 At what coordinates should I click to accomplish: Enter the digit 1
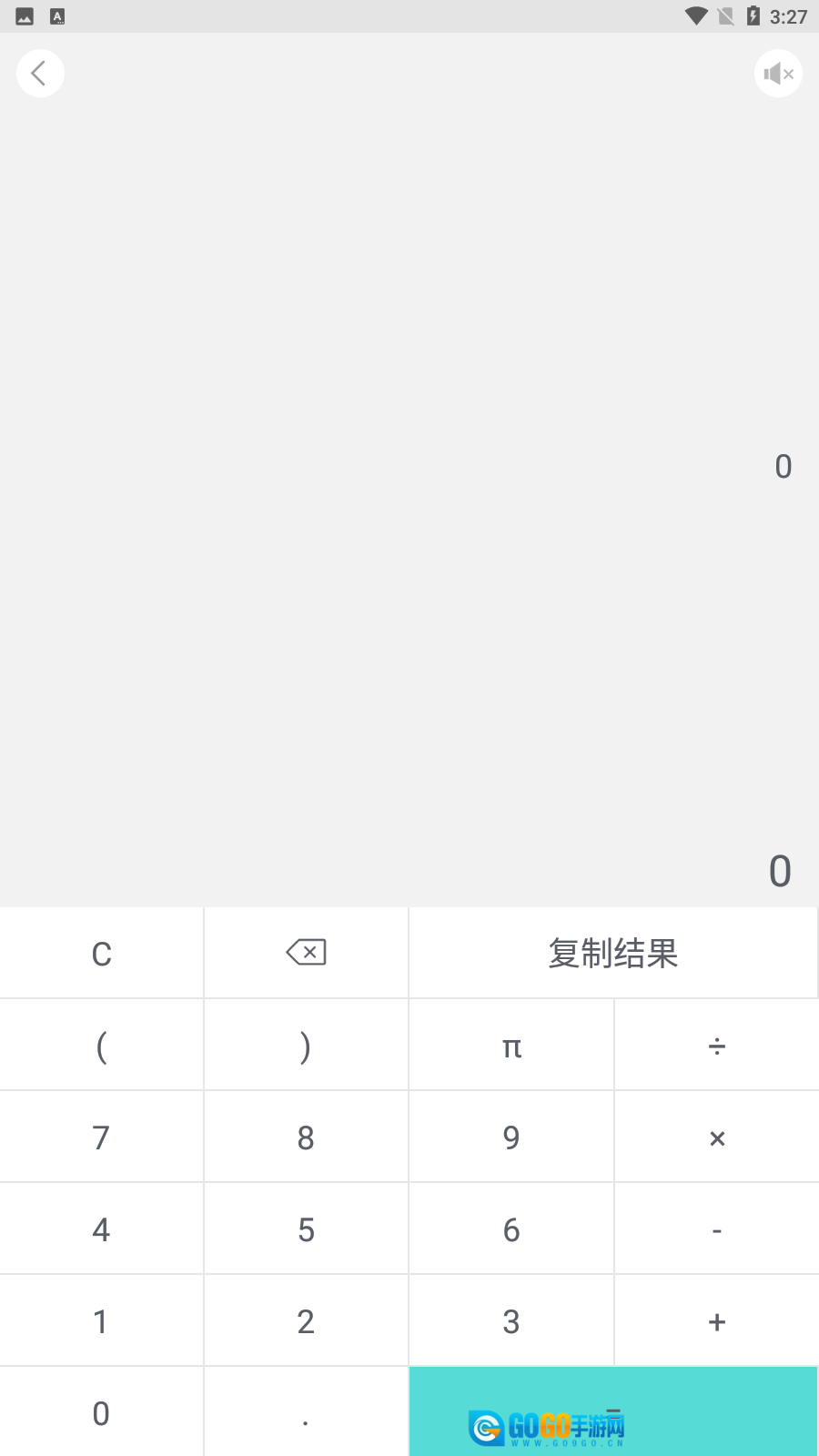(101, 1321)
